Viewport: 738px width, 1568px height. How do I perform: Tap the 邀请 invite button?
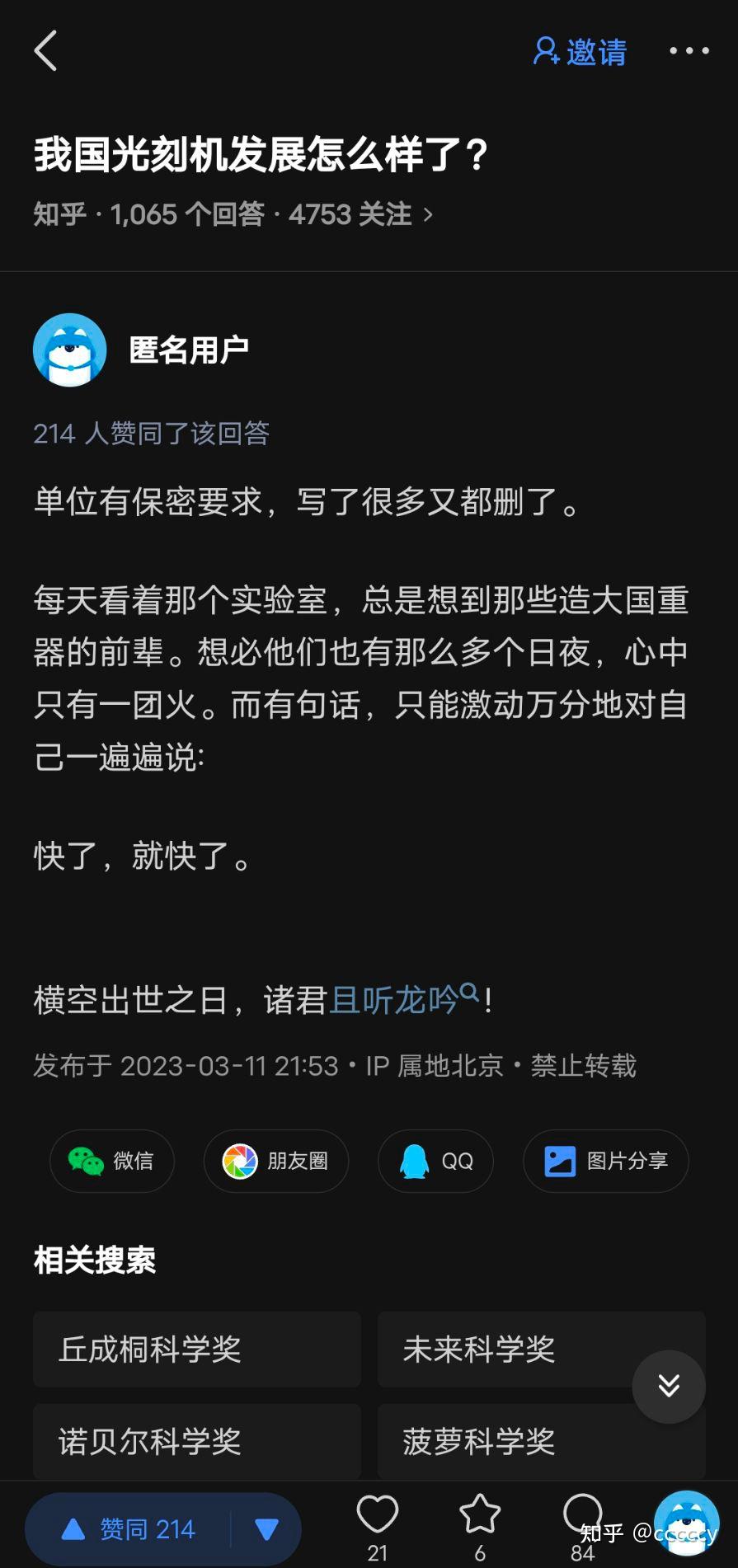pyautogui.click(x=581, y=52)
